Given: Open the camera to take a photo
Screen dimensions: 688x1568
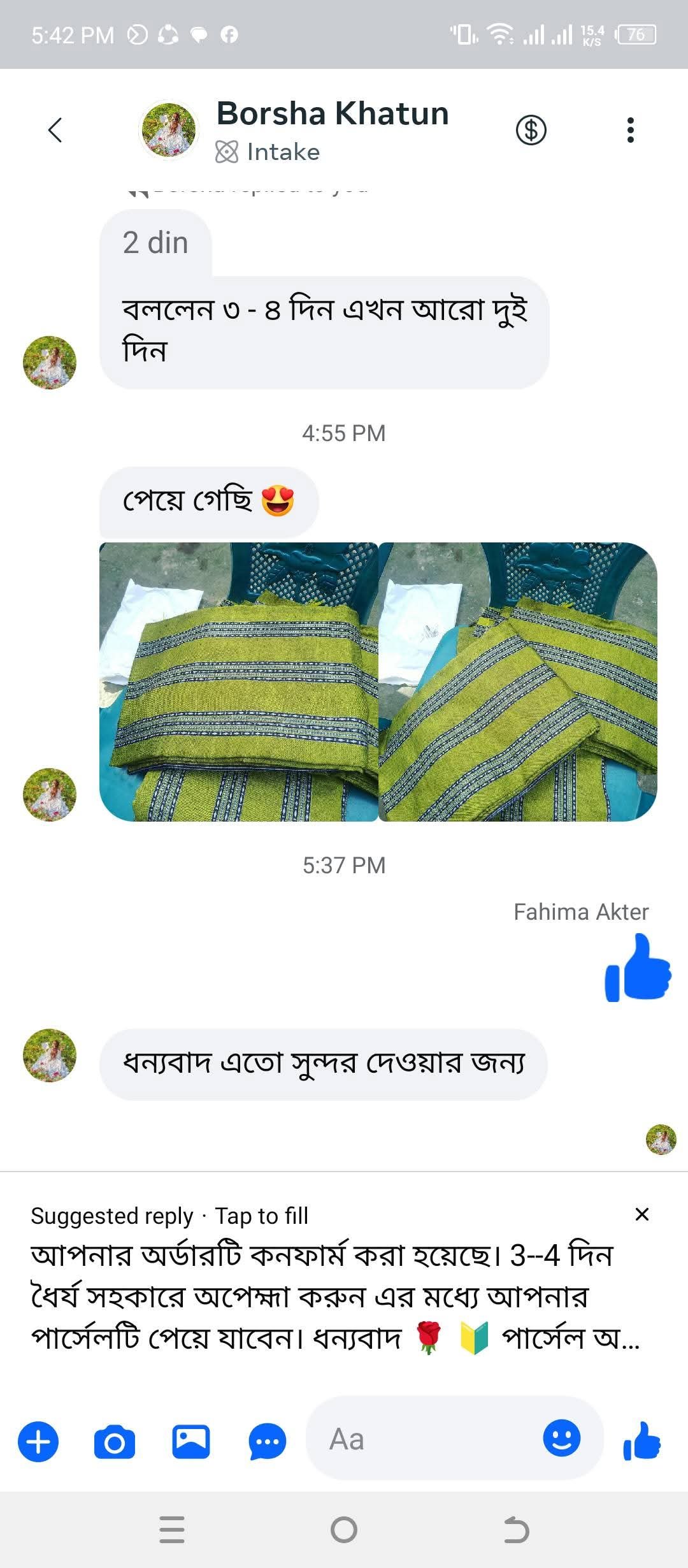Looking at the screenshot, I should 115,1442.
